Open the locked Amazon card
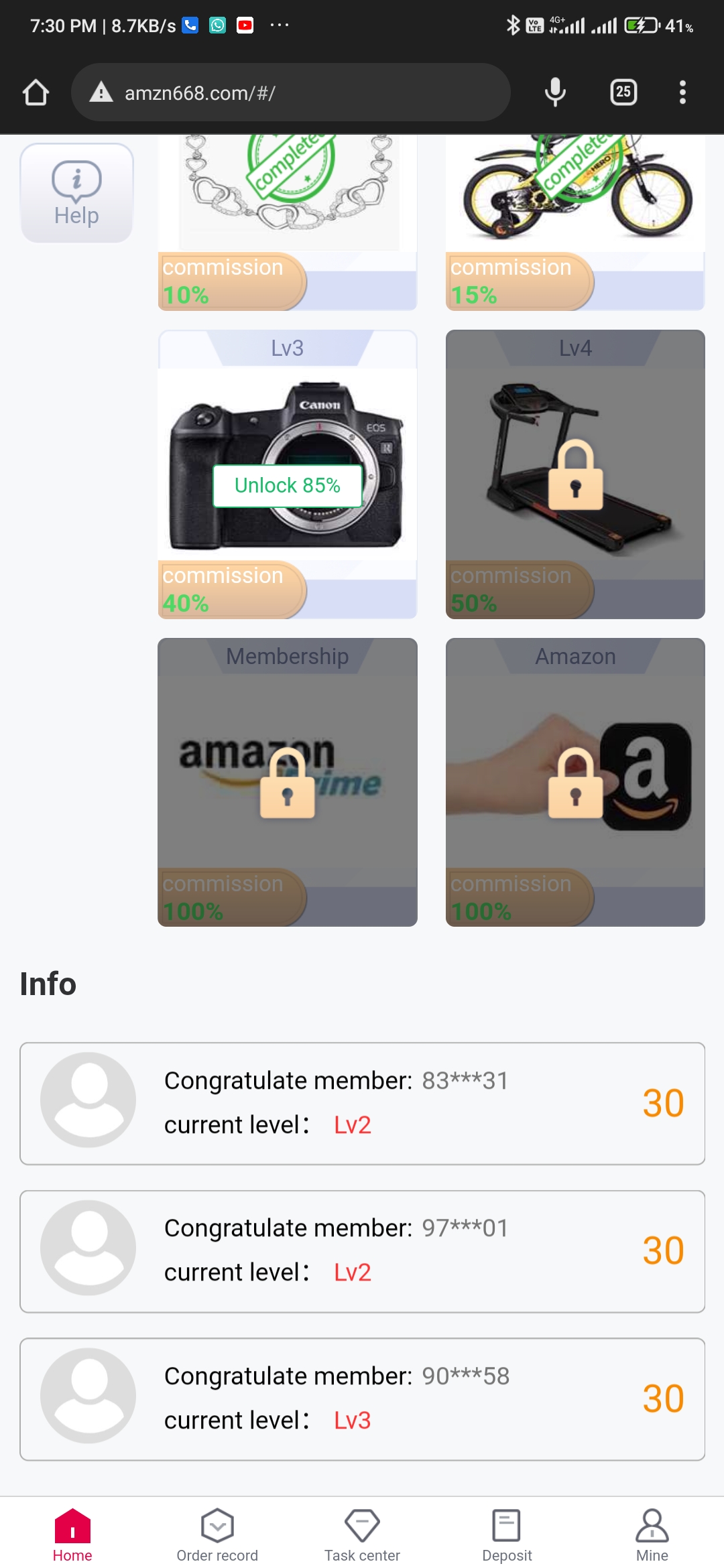 tap(575, 783)
